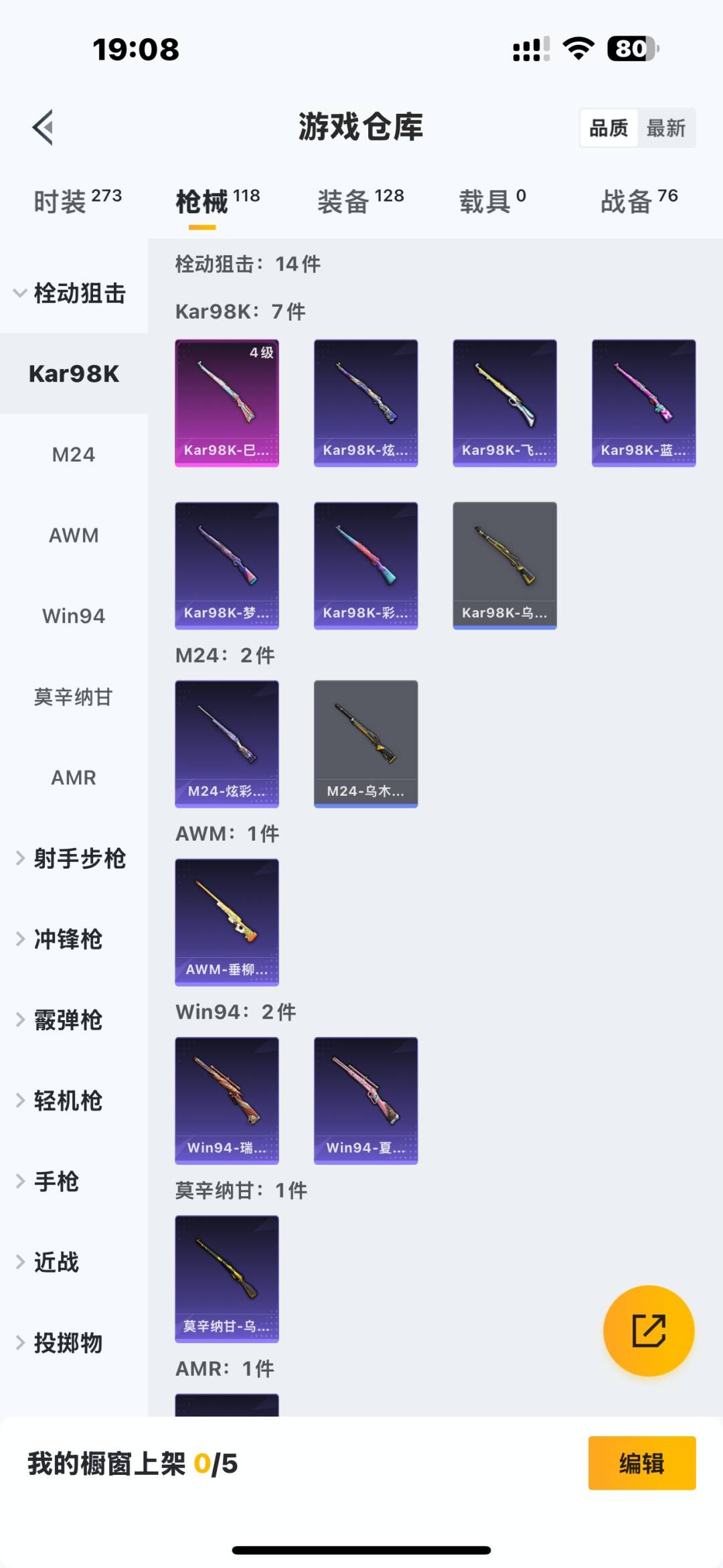The image size is (723, 1568).
Task: Tap the 编辑 button
Action: point(641,1464)
